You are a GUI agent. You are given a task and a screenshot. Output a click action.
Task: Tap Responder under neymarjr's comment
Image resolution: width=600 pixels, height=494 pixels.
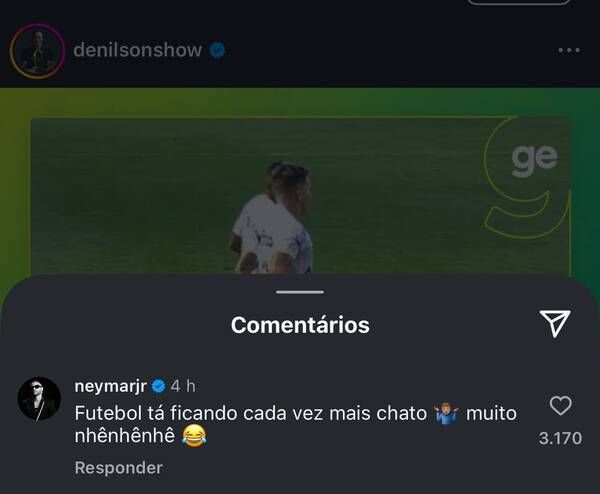point(118,467)
